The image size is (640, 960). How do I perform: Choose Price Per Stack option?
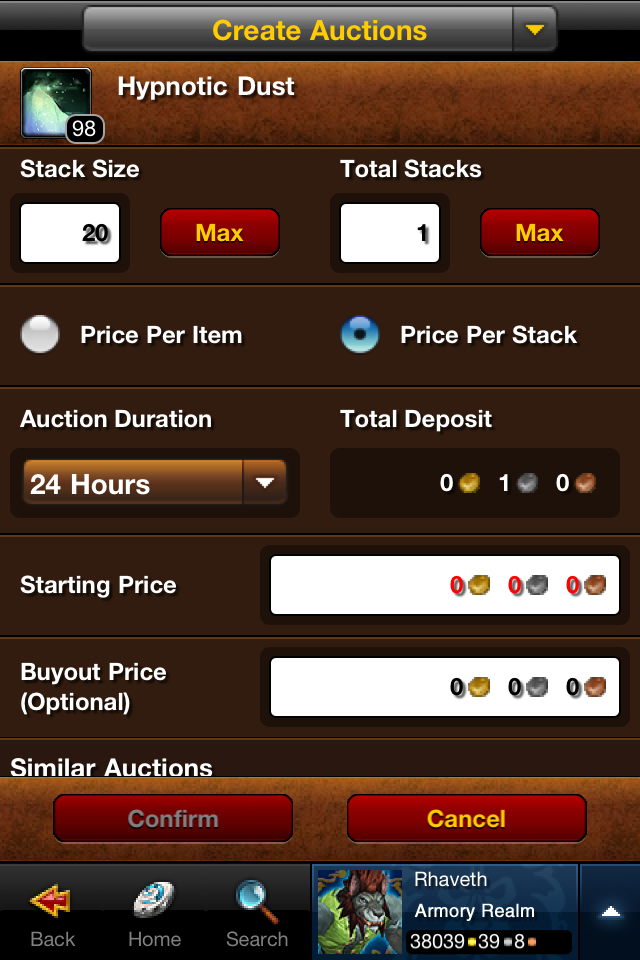360,335
